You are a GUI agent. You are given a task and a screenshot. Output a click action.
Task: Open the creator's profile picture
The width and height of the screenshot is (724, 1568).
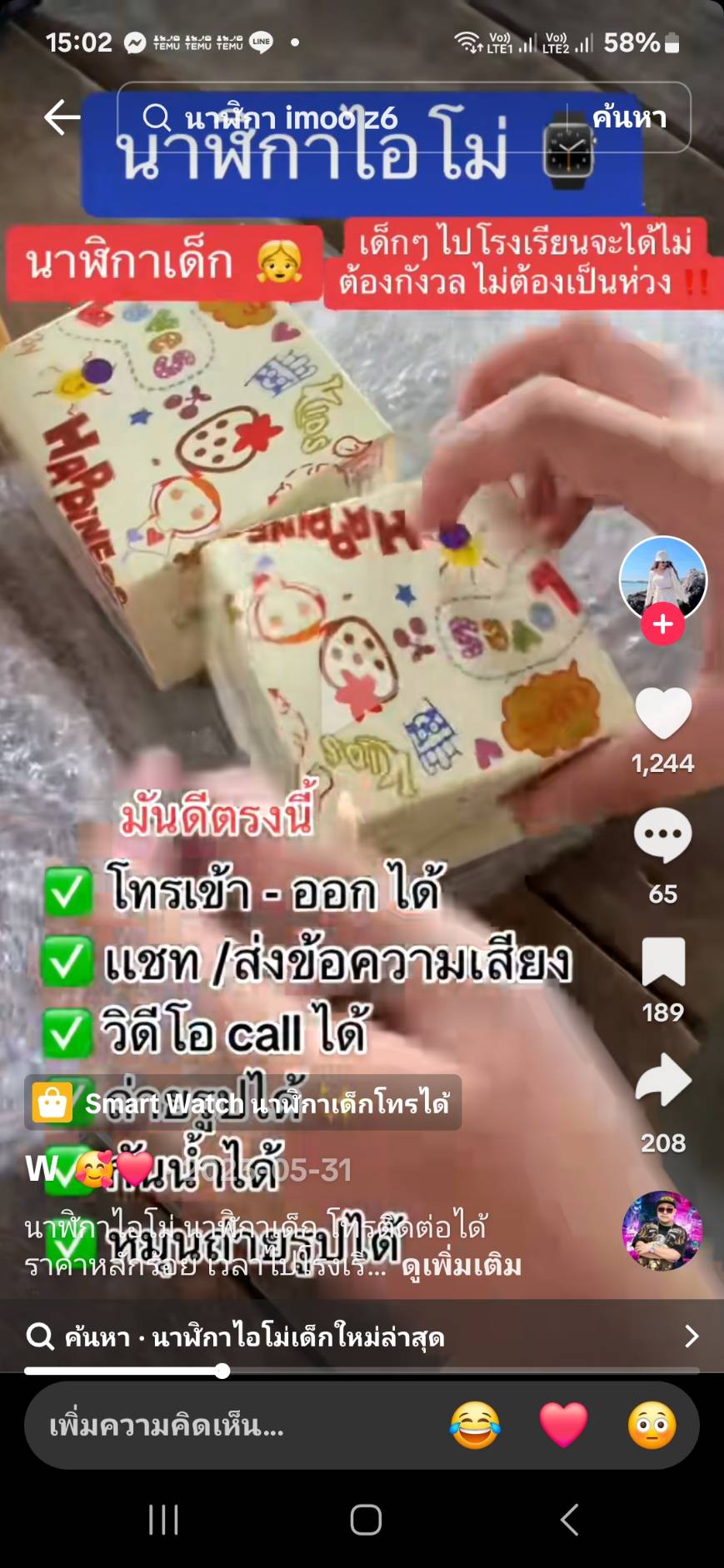[663, 579]
